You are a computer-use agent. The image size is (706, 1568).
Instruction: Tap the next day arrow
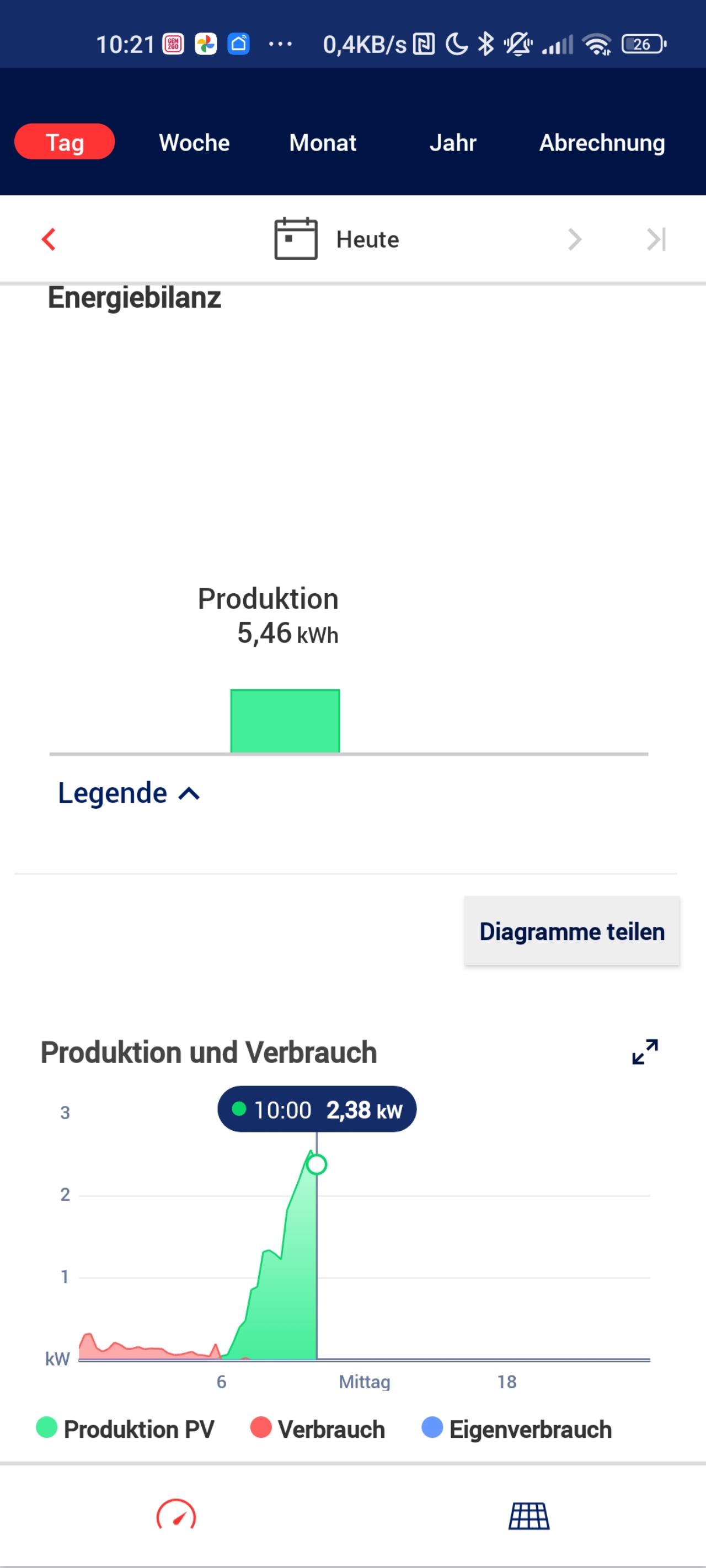574,239
